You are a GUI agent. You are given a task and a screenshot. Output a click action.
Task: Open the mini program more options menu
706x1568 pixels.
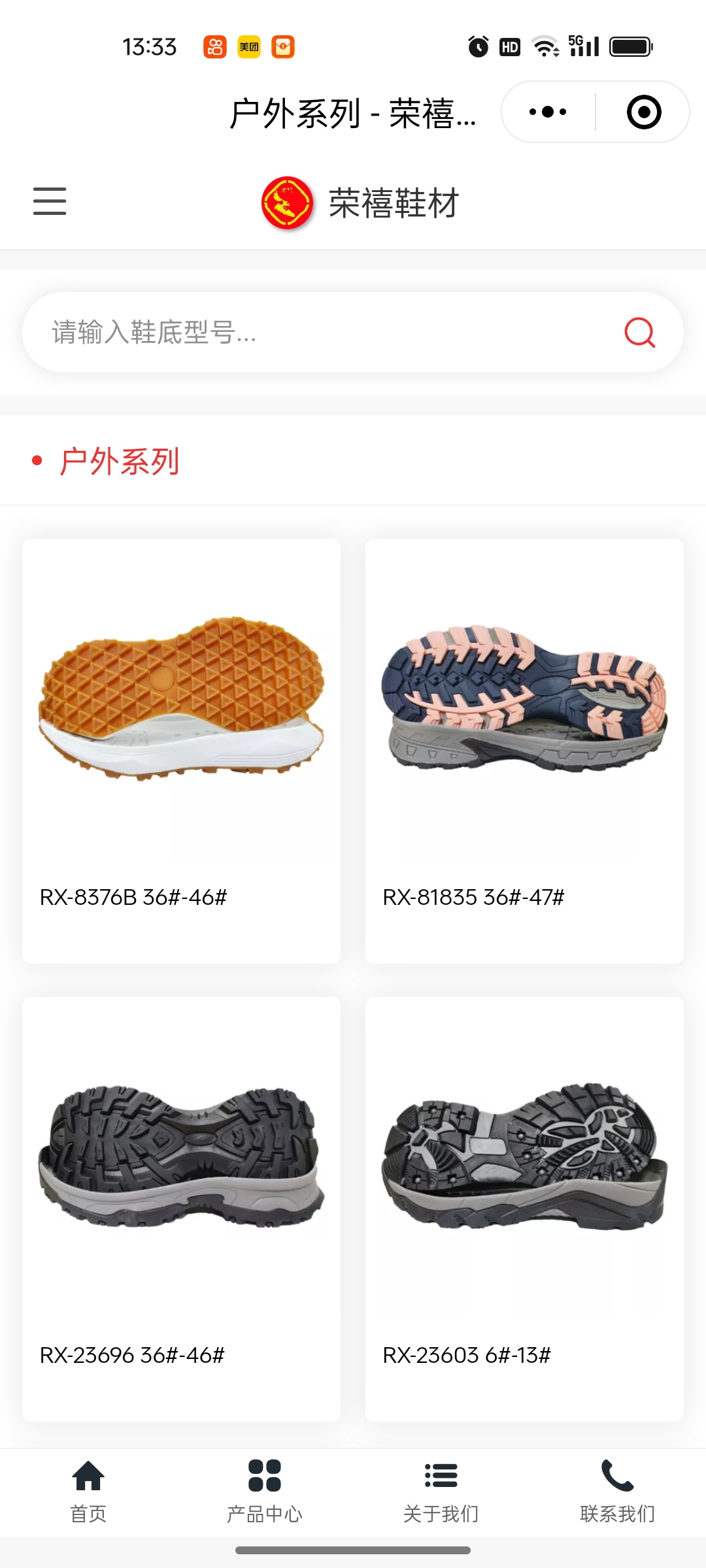(x=548, y=112)
